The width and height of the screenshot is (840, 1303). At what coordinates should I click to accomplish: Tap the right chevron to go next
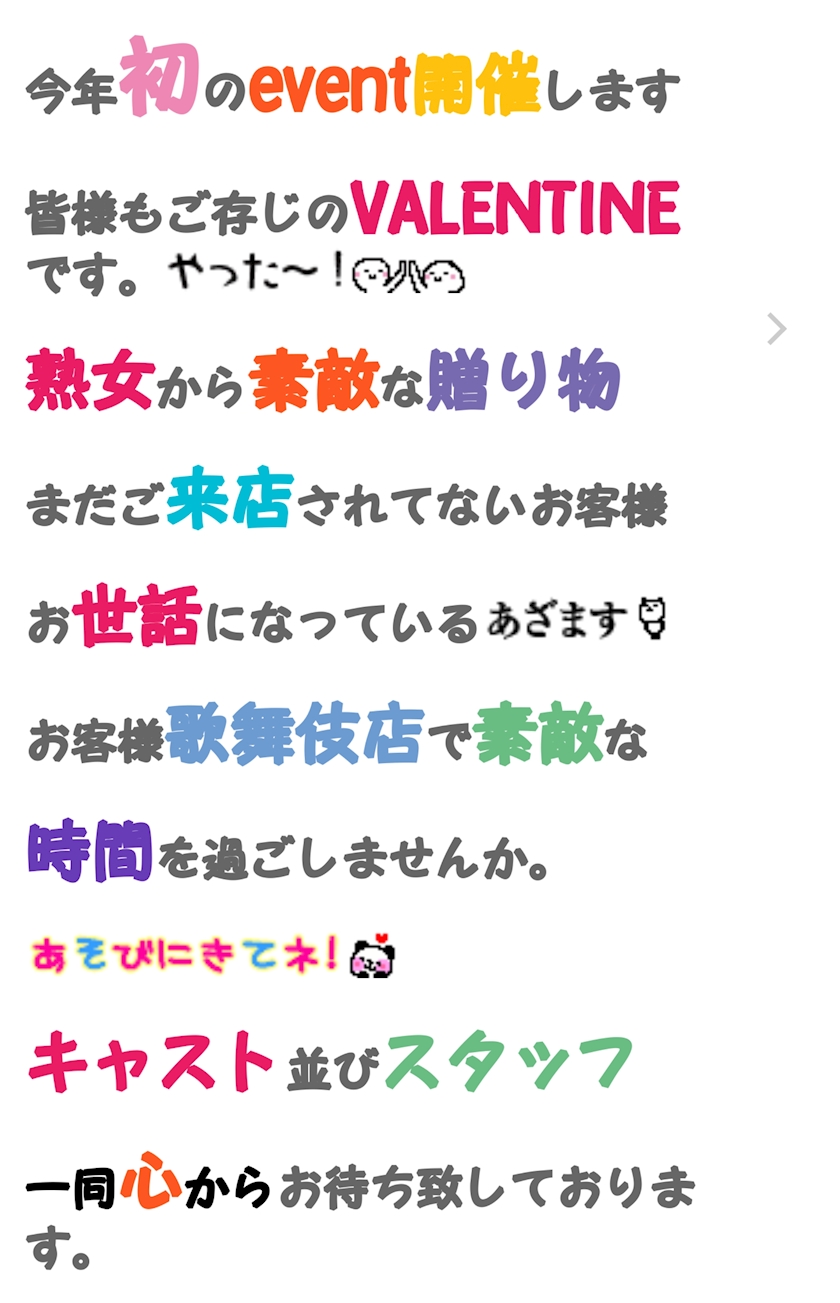[777, 329]
